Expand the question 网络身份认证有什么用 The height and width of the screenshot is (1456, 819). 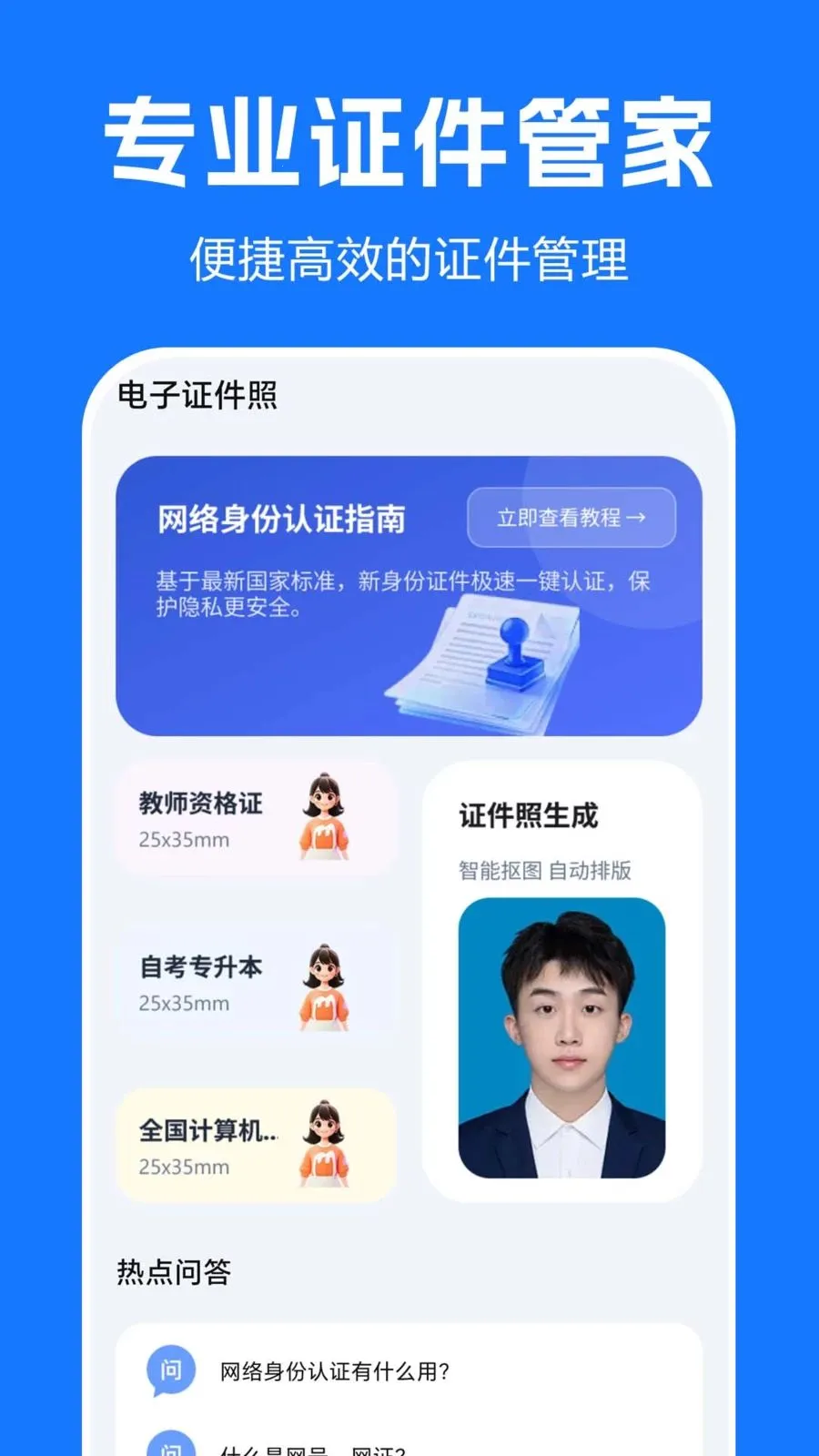click(332, 1370)
